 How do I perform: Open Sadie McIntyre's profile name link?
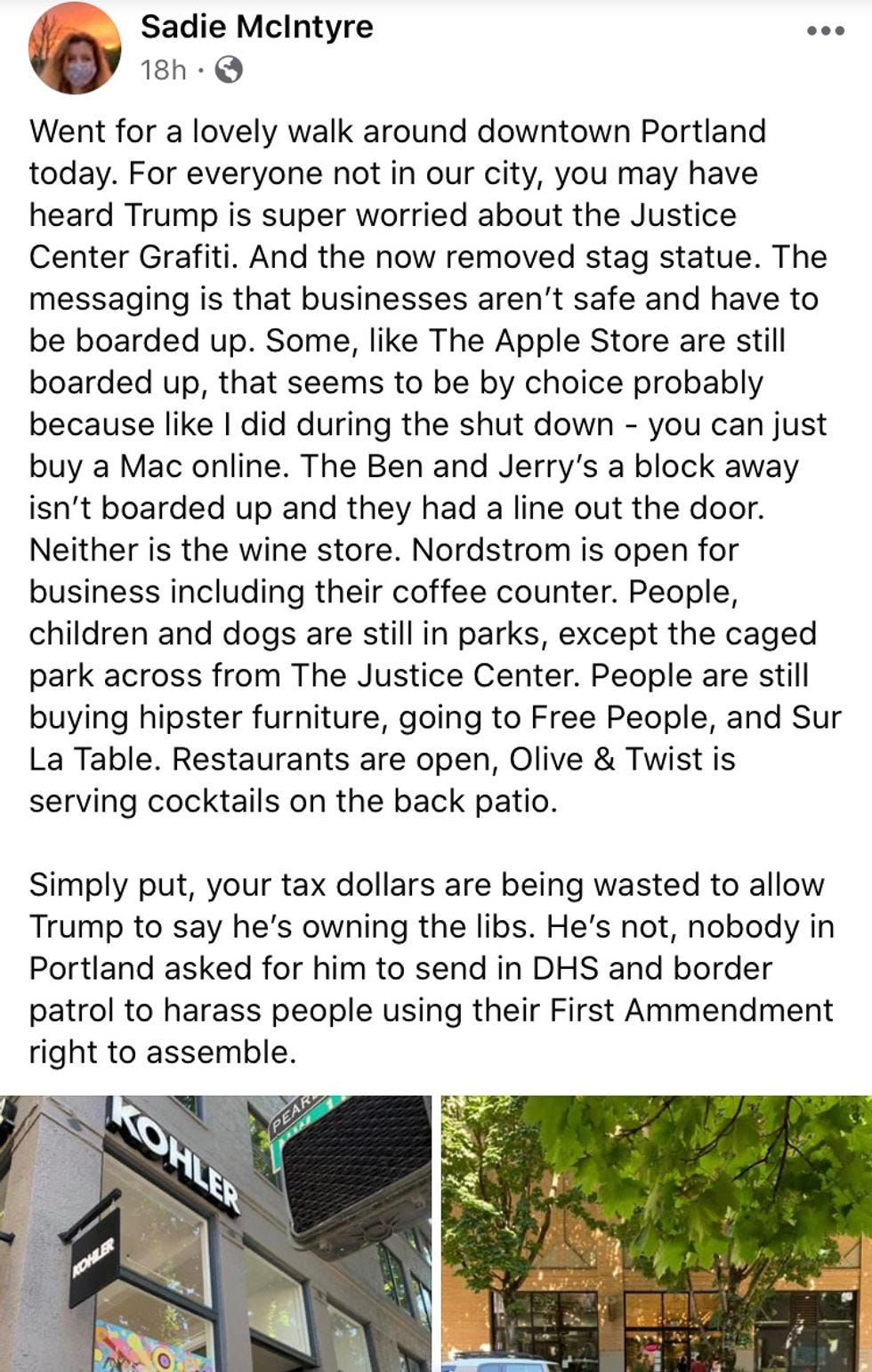[x=256, y=27]
